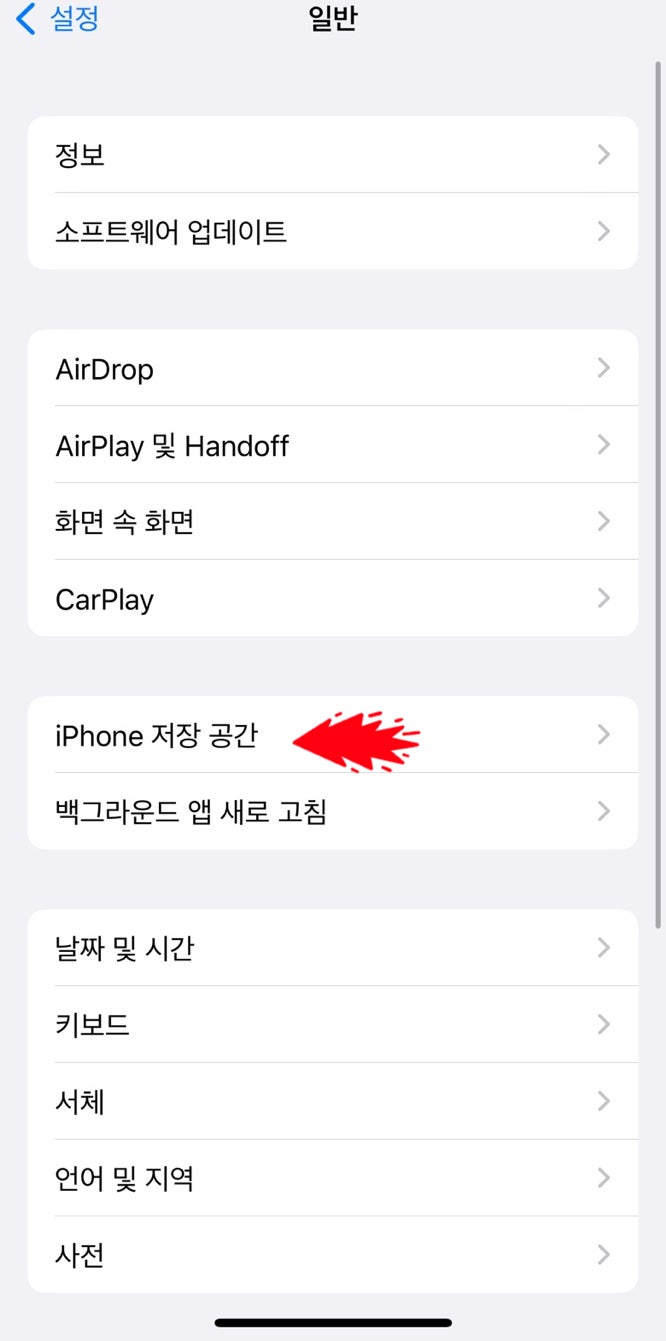Open the 정보 row

(x=332, y=155)
